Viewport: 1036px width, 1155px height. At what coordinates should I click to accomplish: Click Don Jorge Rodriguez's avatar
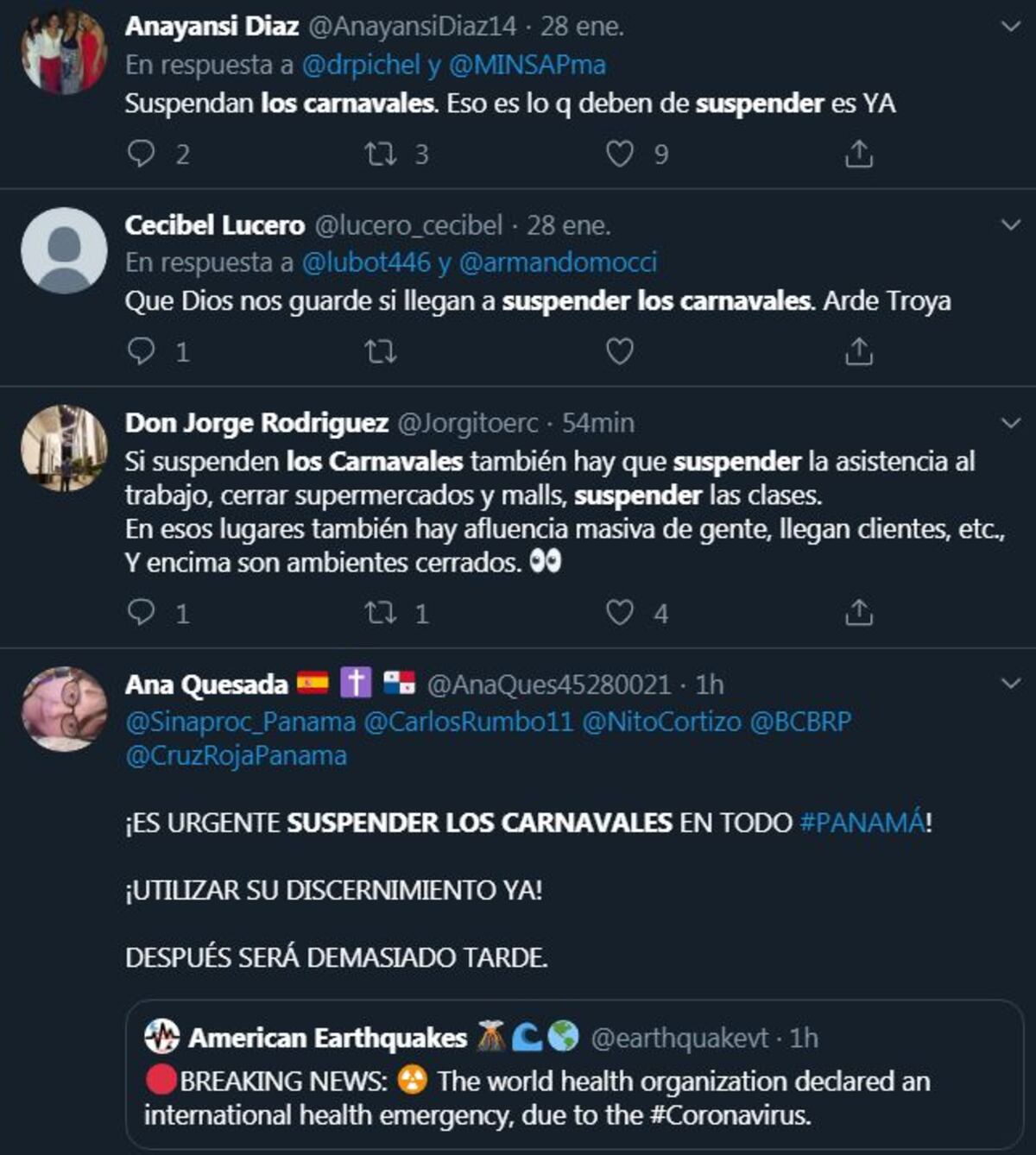point(59,447)
